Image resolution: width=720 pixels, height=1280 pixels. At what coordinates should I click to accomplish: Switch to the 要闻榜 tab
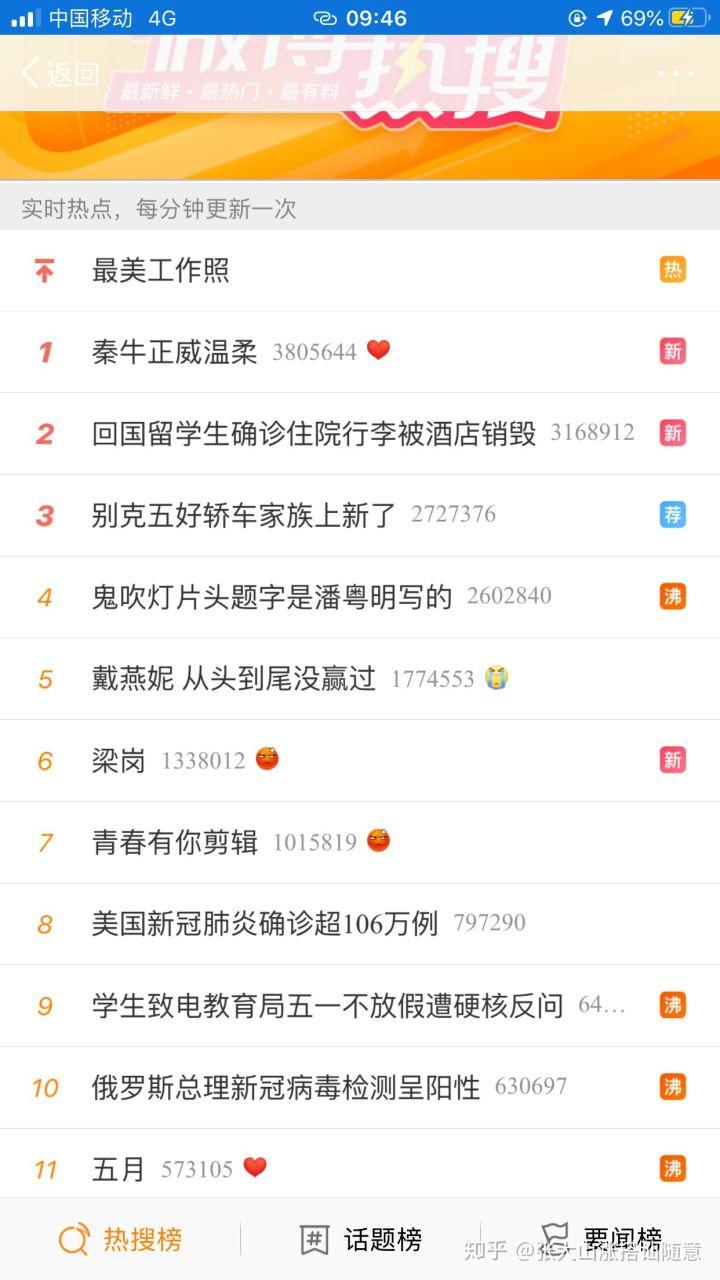coord(601,1240)
